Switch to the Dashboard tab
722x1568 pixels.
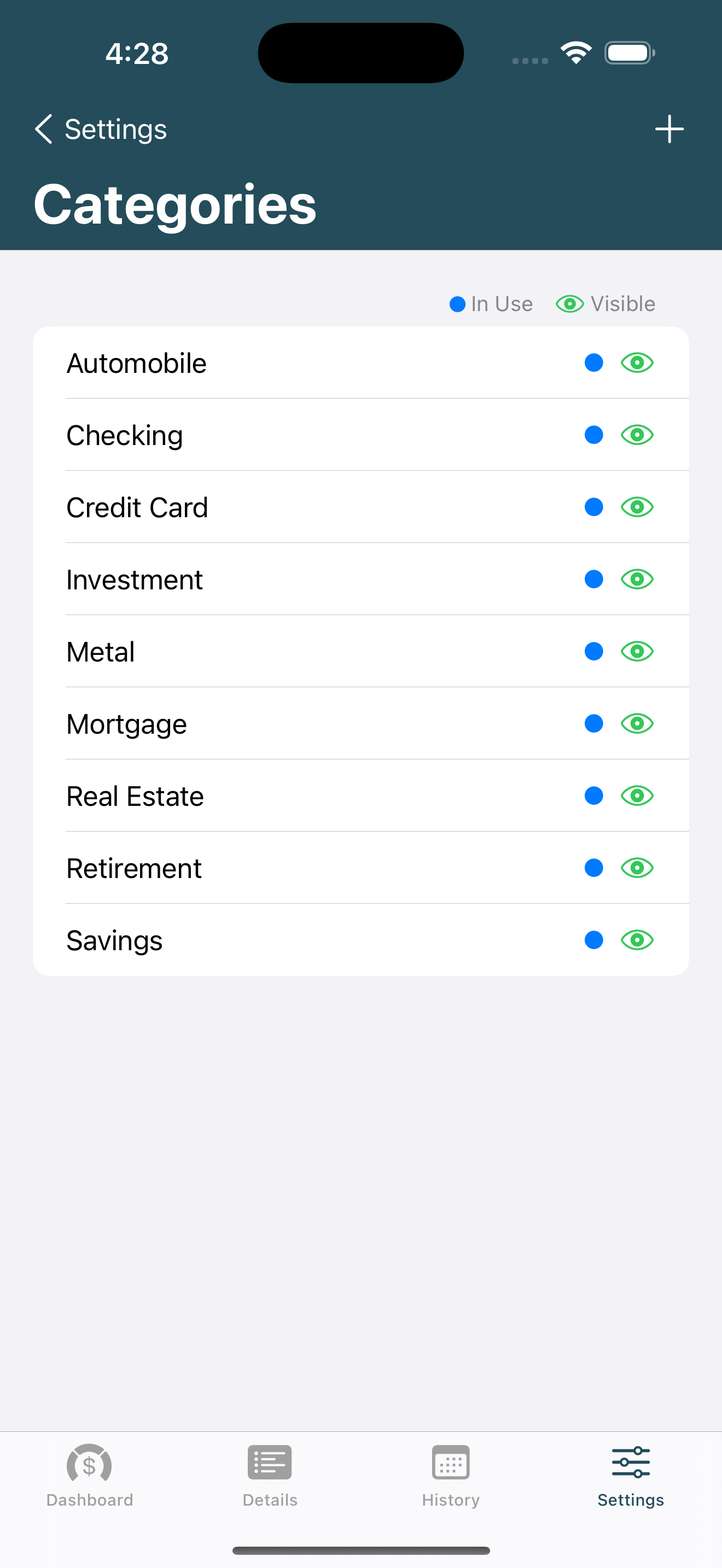(x=90, y=1476)
